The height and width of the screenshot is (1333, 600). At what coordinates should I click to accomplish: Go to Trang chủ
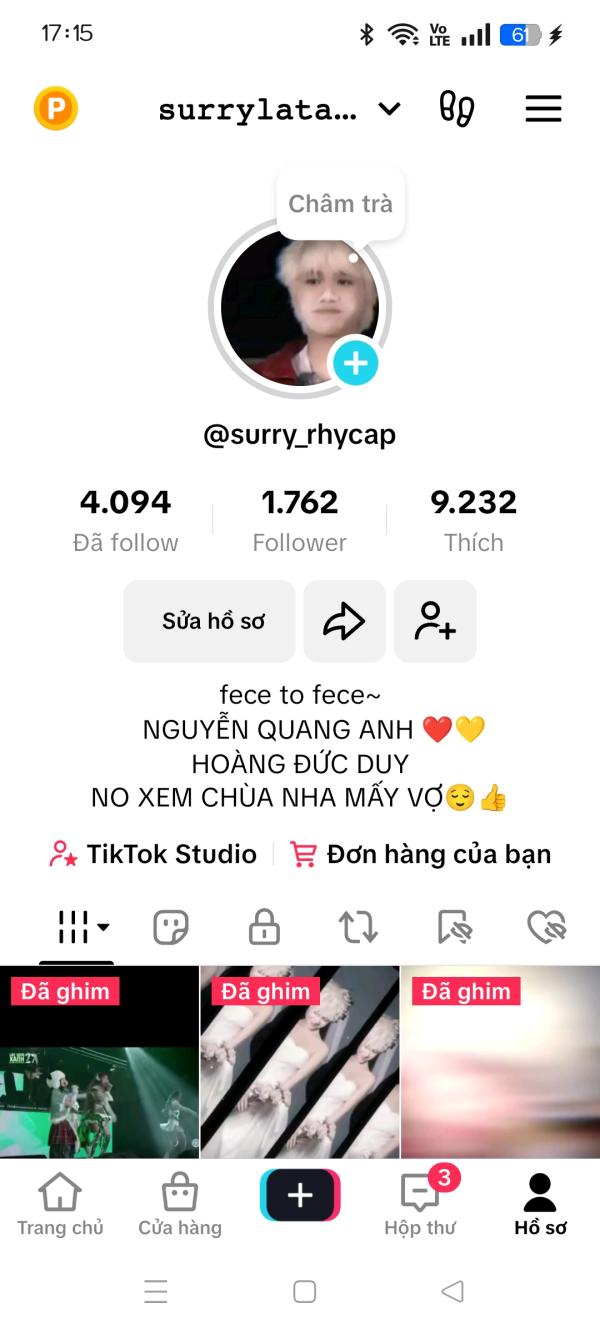60,1205
